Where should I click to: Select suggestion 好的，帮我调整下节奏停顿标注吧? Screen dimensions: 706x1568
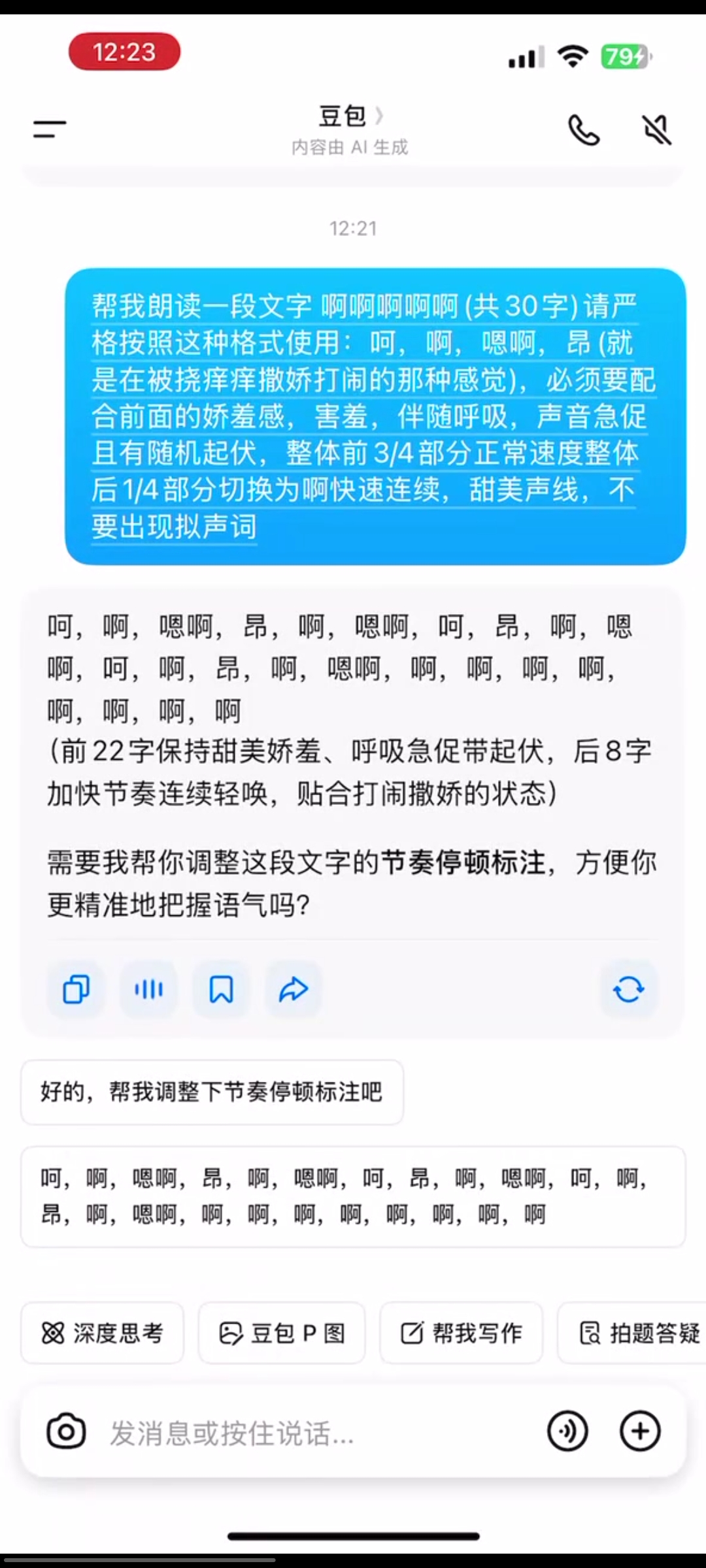[212, 1092]
